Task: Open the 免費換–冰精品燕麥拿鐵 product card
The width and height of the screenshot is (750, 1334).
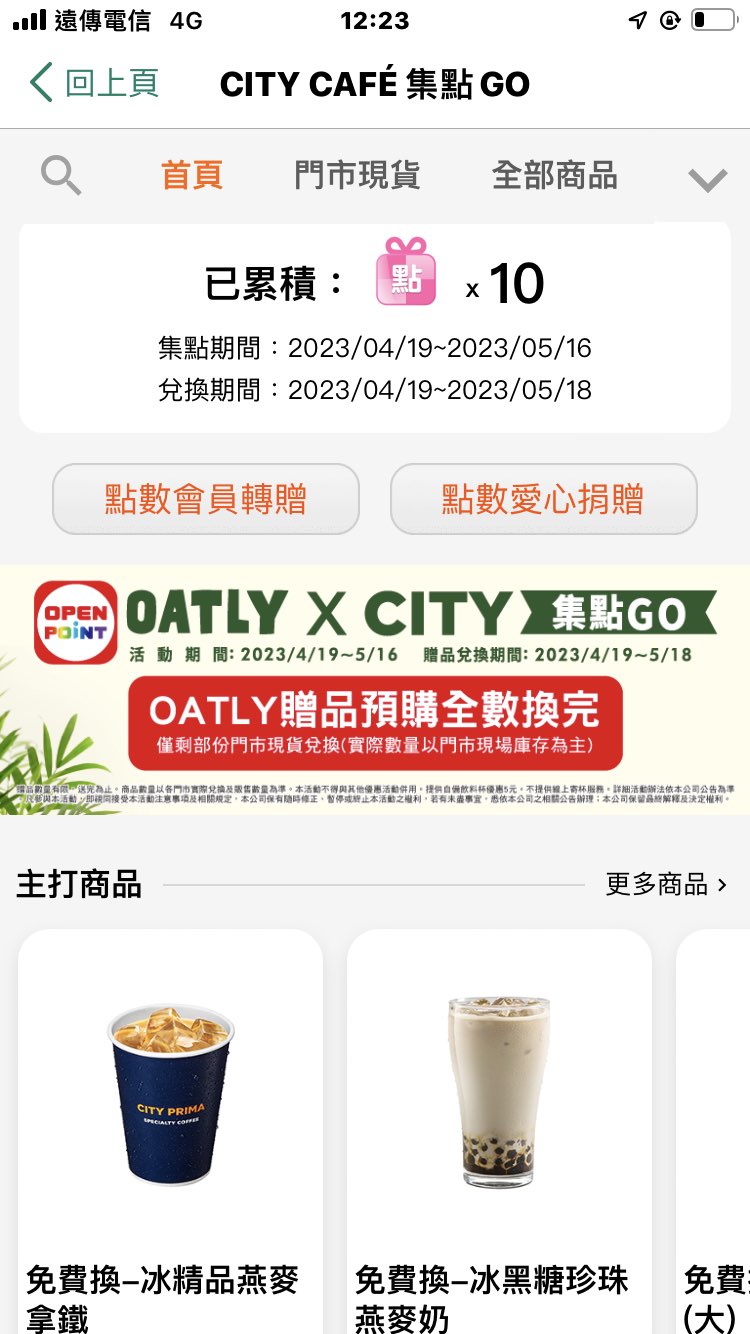Action: (x=170, y=1130)
